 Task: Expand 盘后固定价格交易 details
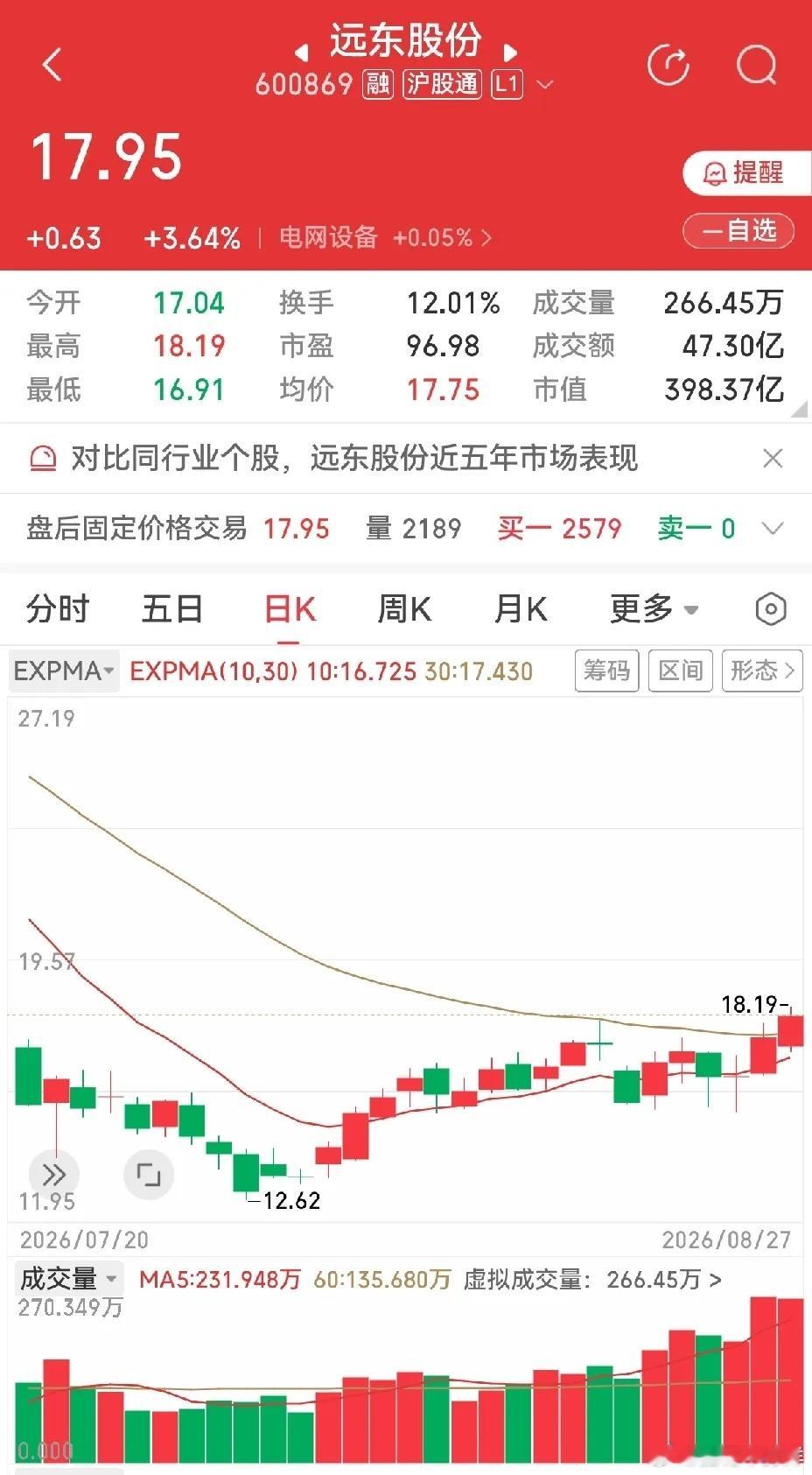[772, 528]
